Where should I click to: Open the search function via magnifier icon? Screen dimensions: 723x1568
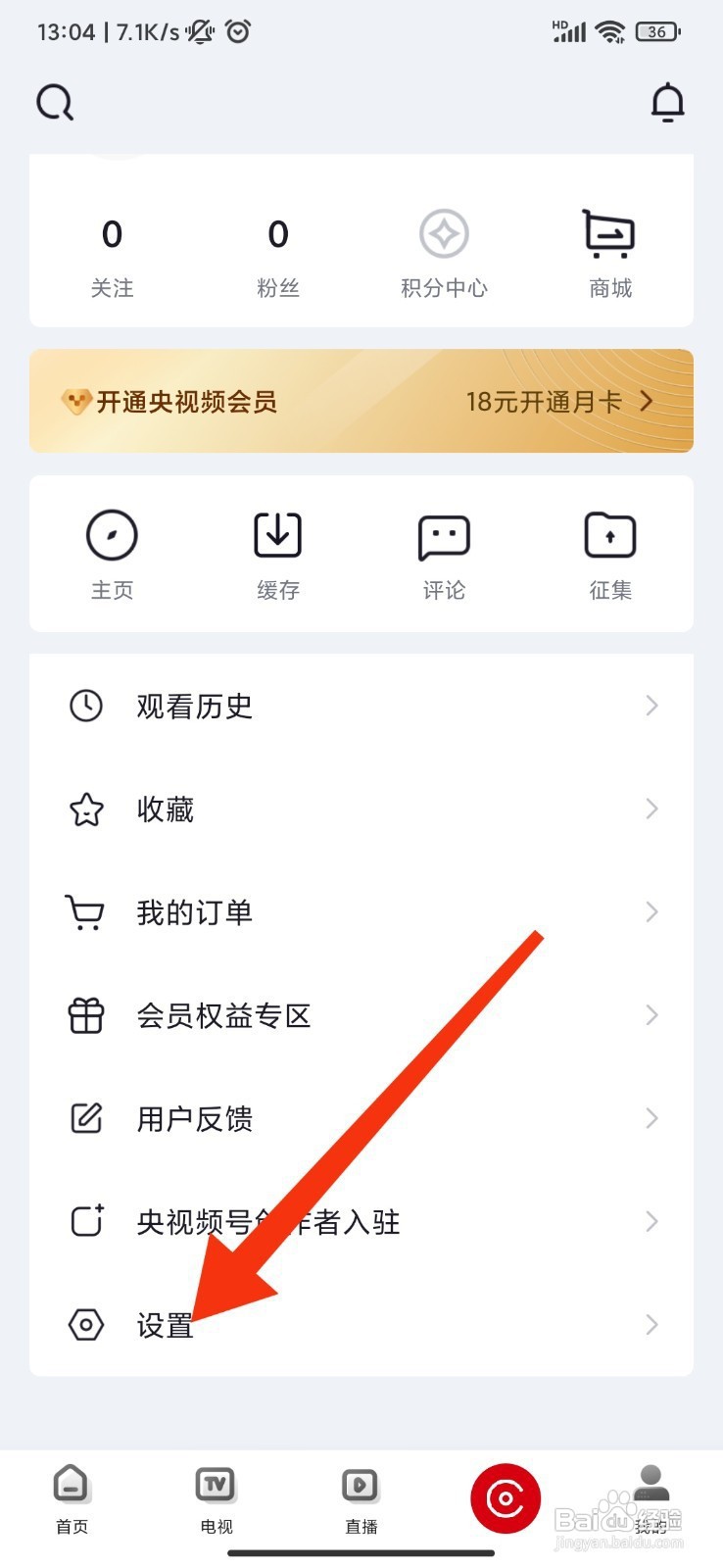(54, 101)
